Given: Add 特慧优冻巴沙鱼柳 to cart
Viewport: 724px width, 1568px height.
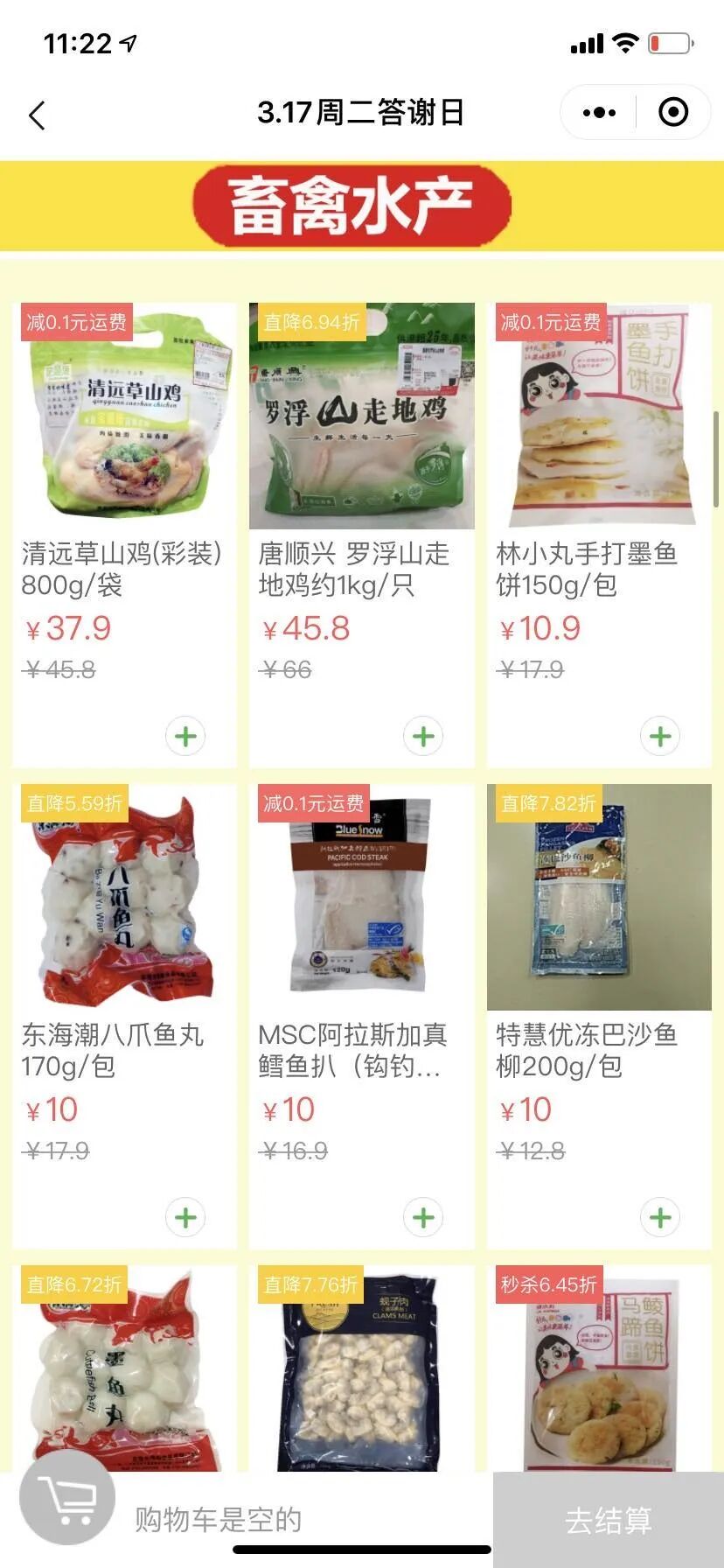Looking at the screenshot, I should pyautogui.click(x=660, y=1218).
